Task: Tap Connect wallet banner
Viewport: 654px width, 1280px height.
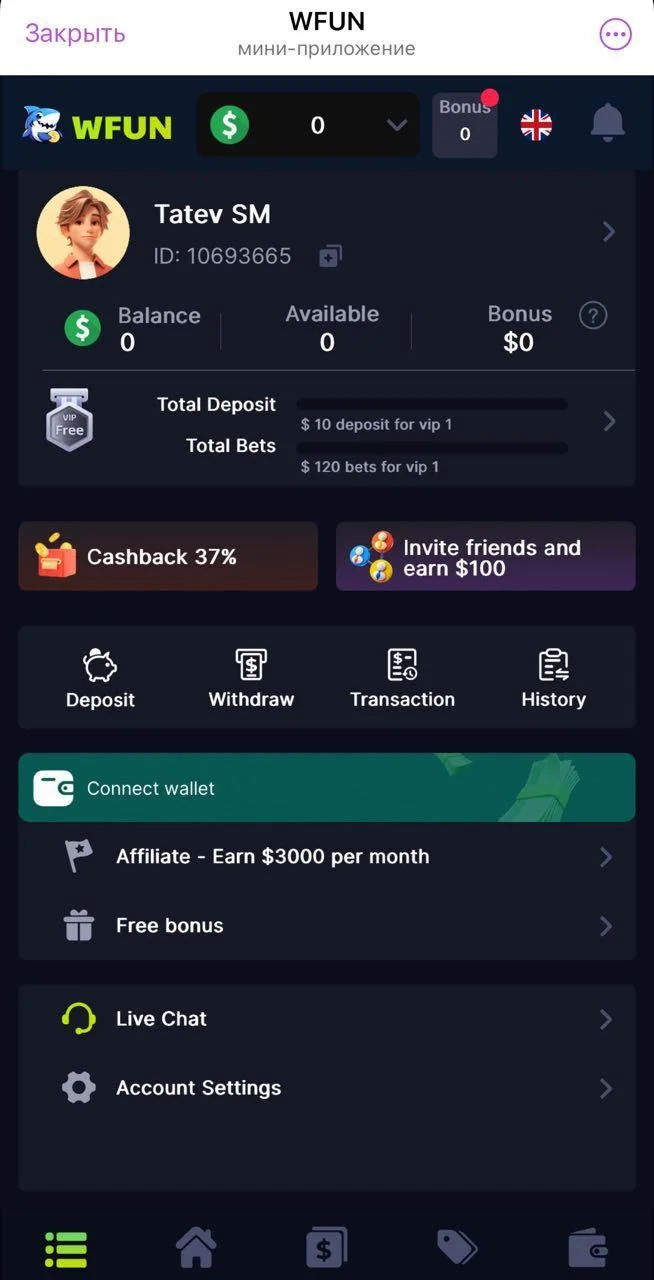Action: pos(327,788)
